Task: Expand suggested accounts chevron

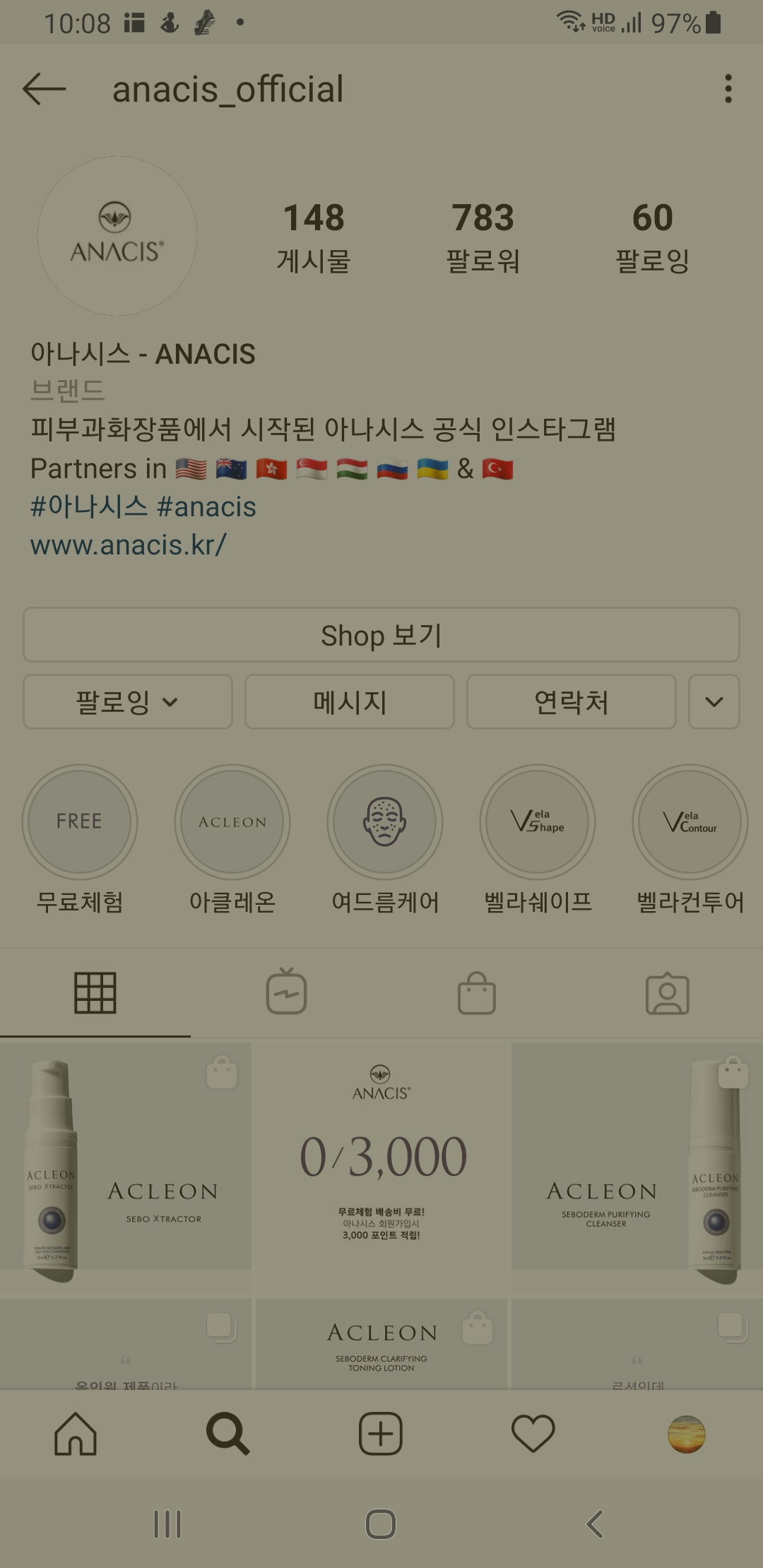Action: tap(714, 702)
